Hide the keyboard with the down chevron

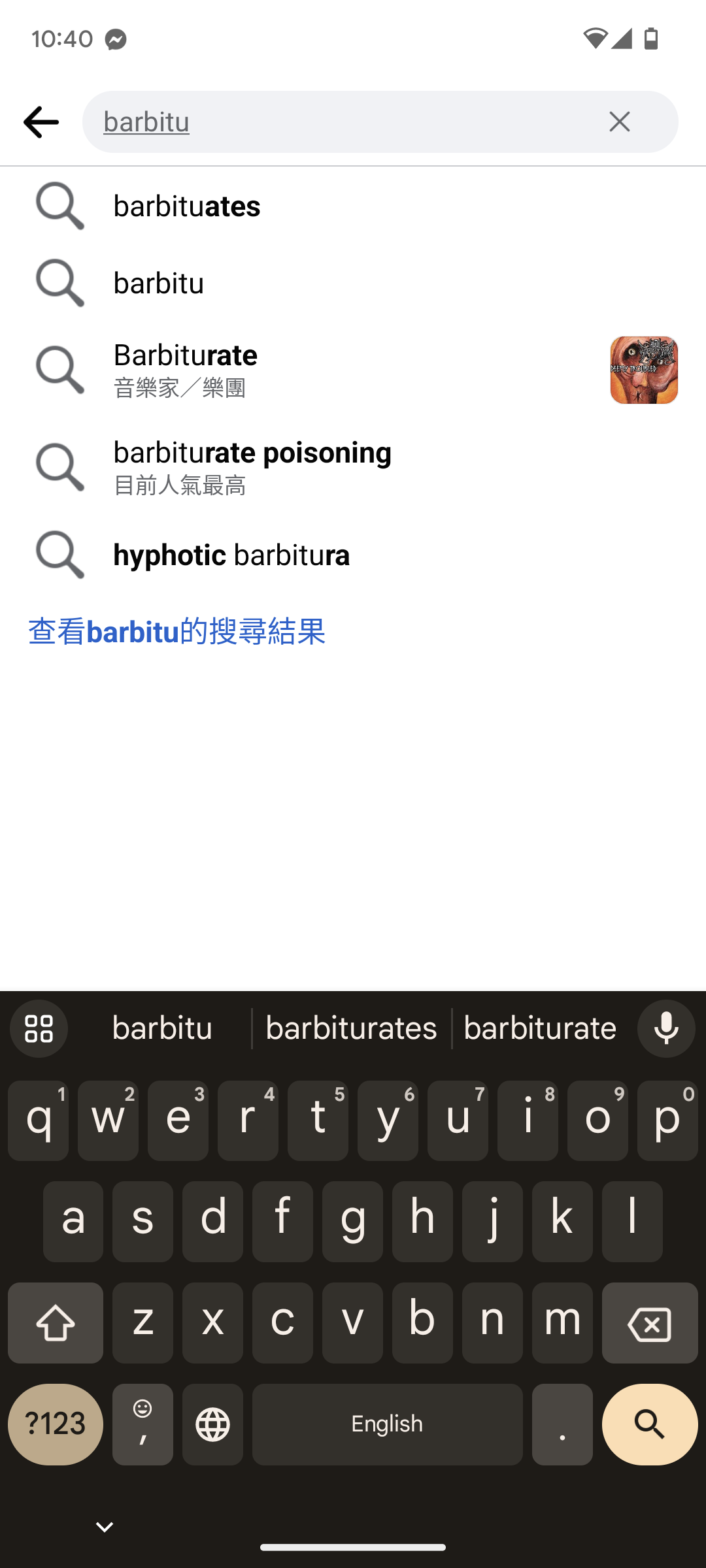pyautogui.click(x=105, y=1527)
